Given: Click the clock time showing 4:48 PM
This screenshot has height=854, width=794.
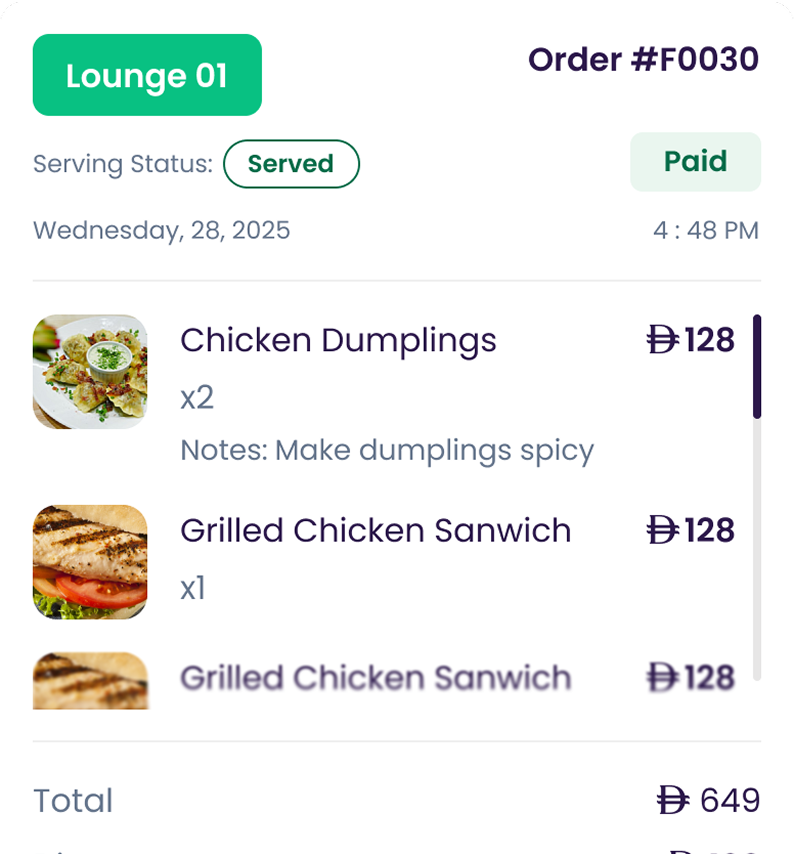Looking at the screenshot, I should click(708, 230).
